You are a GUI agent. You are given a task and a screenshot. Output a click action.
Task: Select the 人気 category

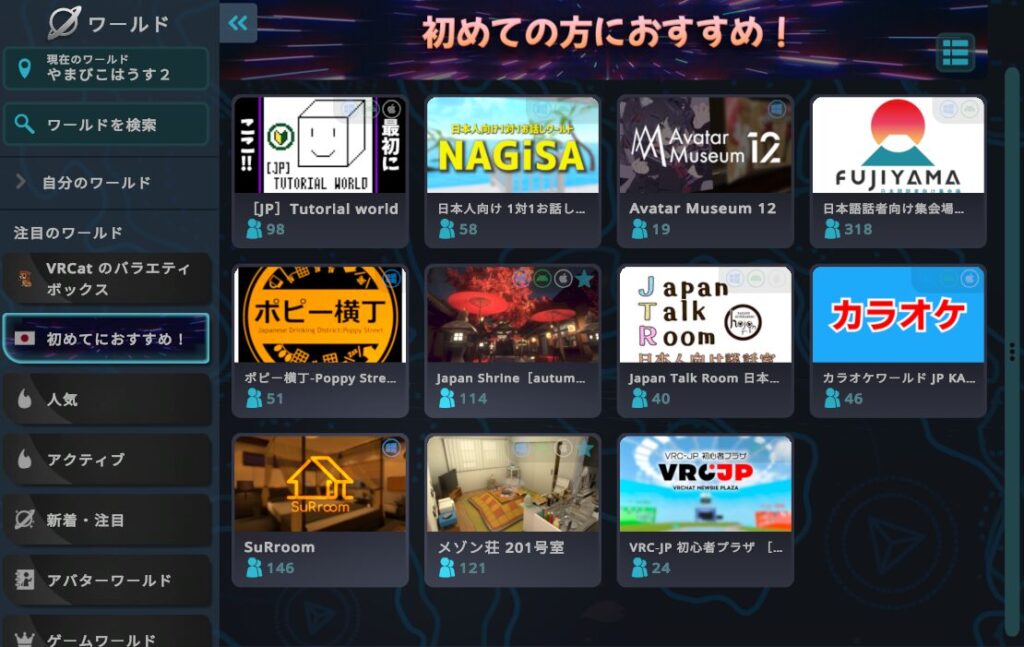[x=106, y=399]
